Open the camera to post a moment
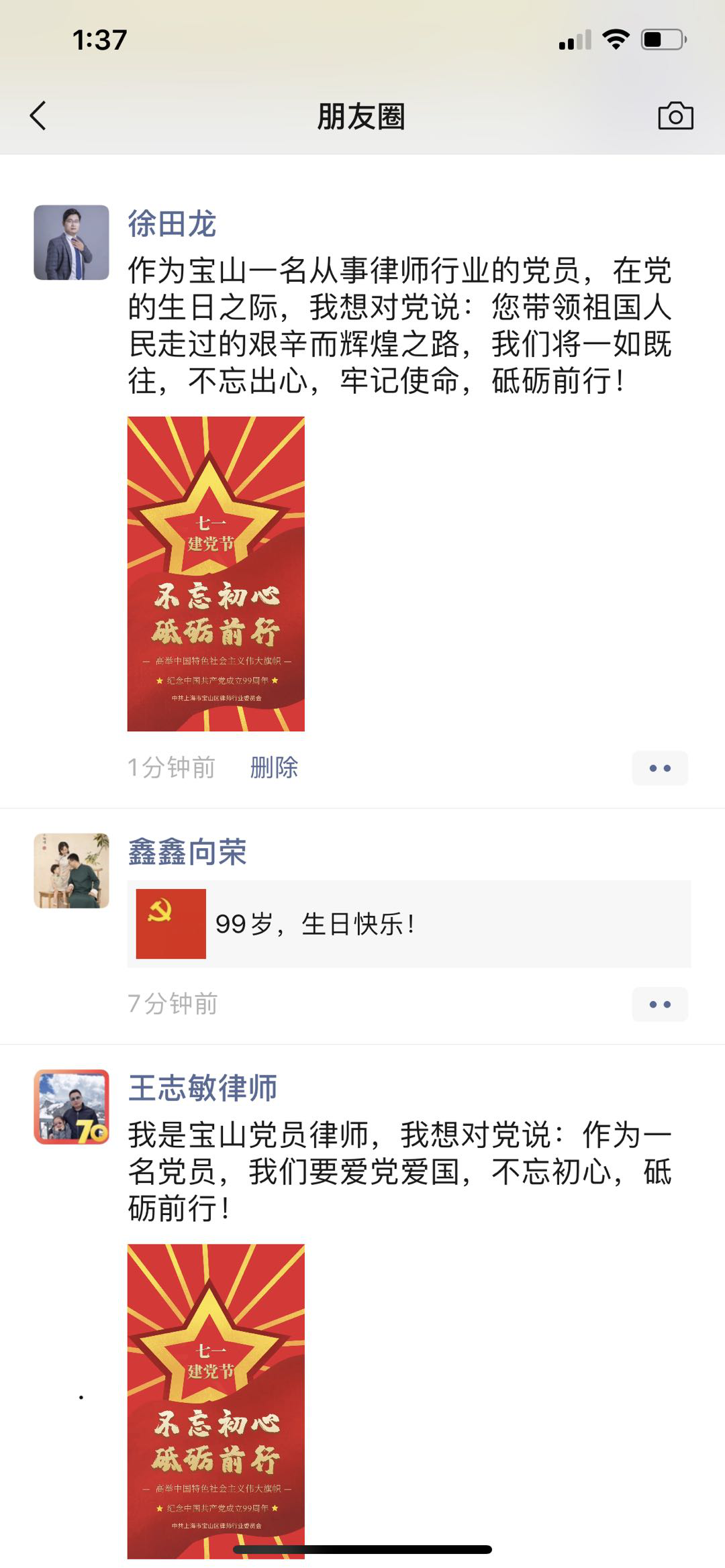 675,116
